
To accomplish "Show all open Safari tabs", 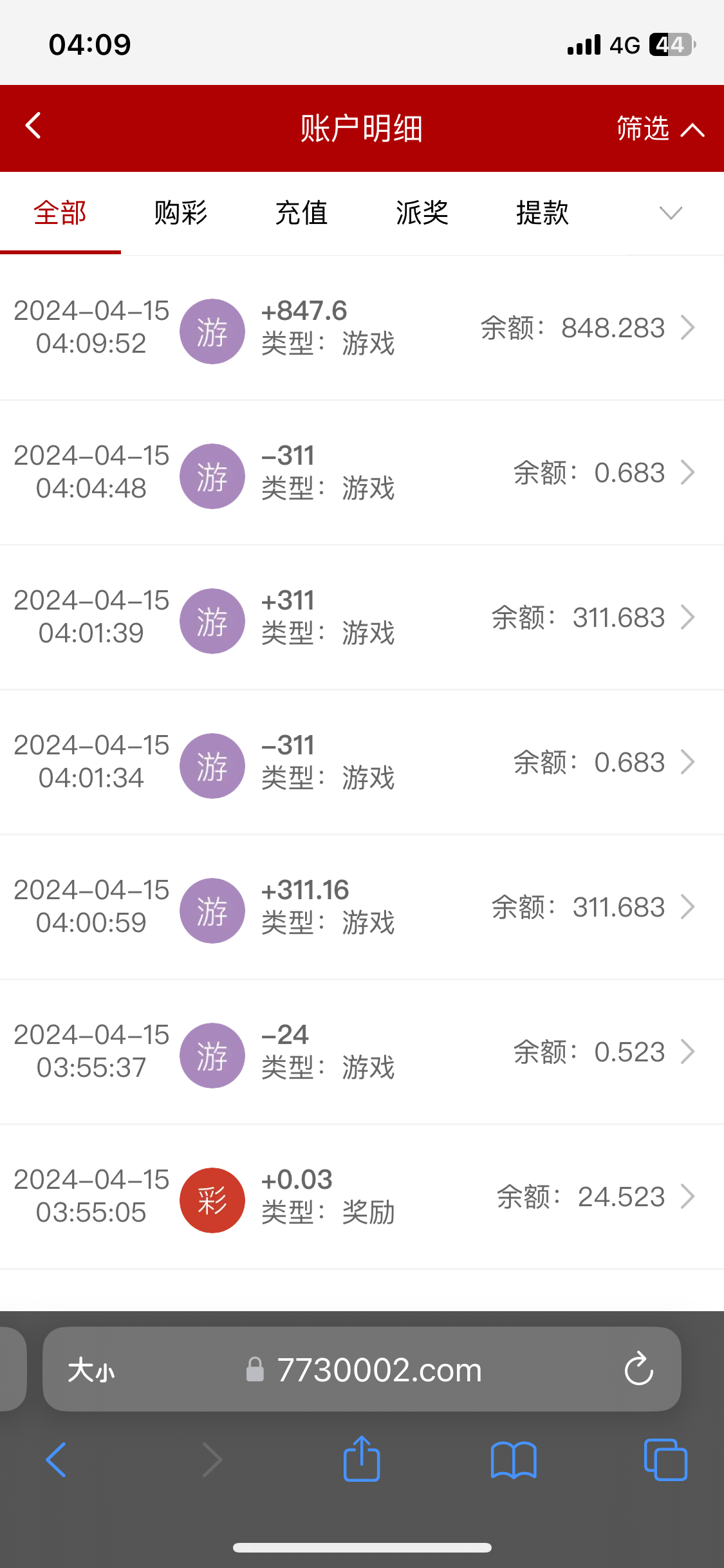I will pyautogui.click(x=665, y=1460).
